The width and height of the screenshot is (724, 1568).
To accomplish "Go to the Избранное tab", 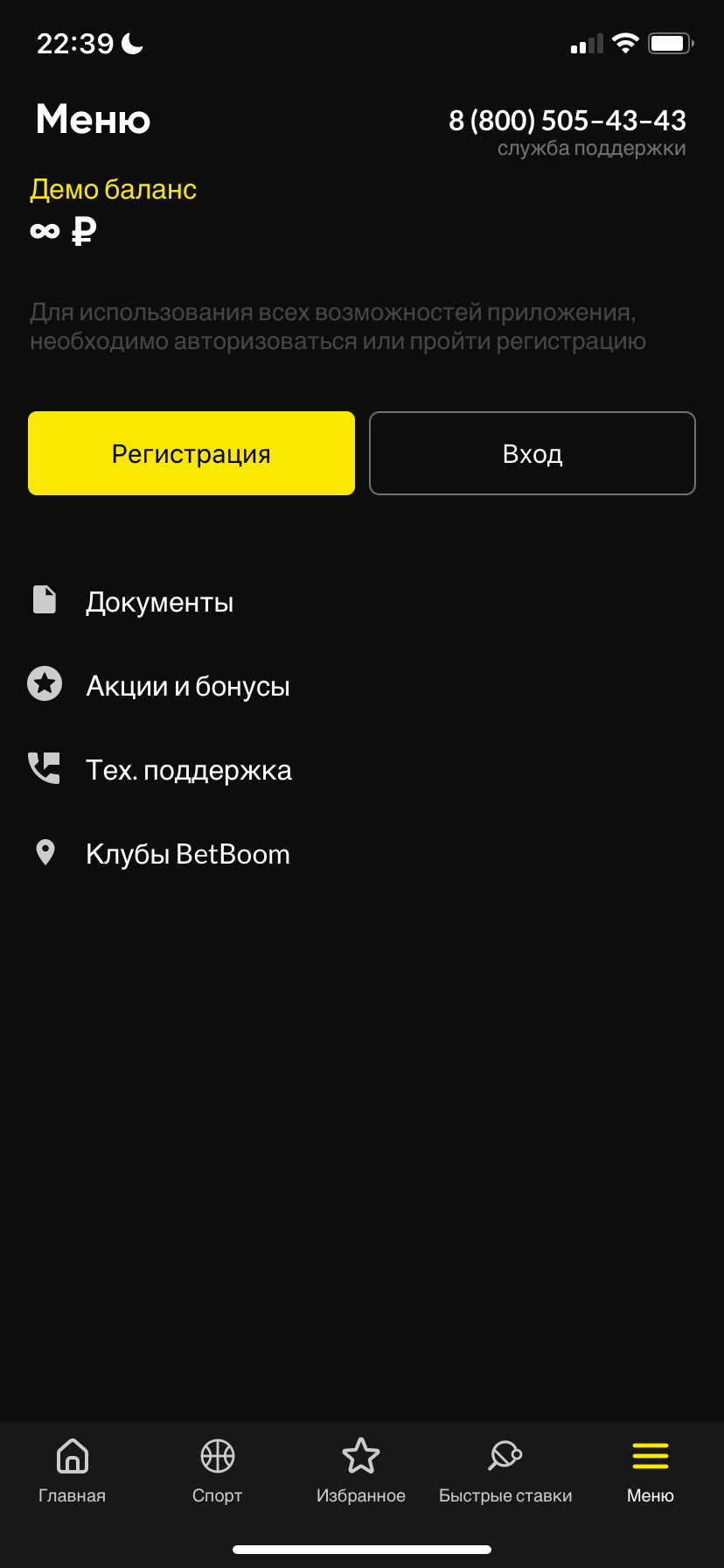I will (361, 1472).
